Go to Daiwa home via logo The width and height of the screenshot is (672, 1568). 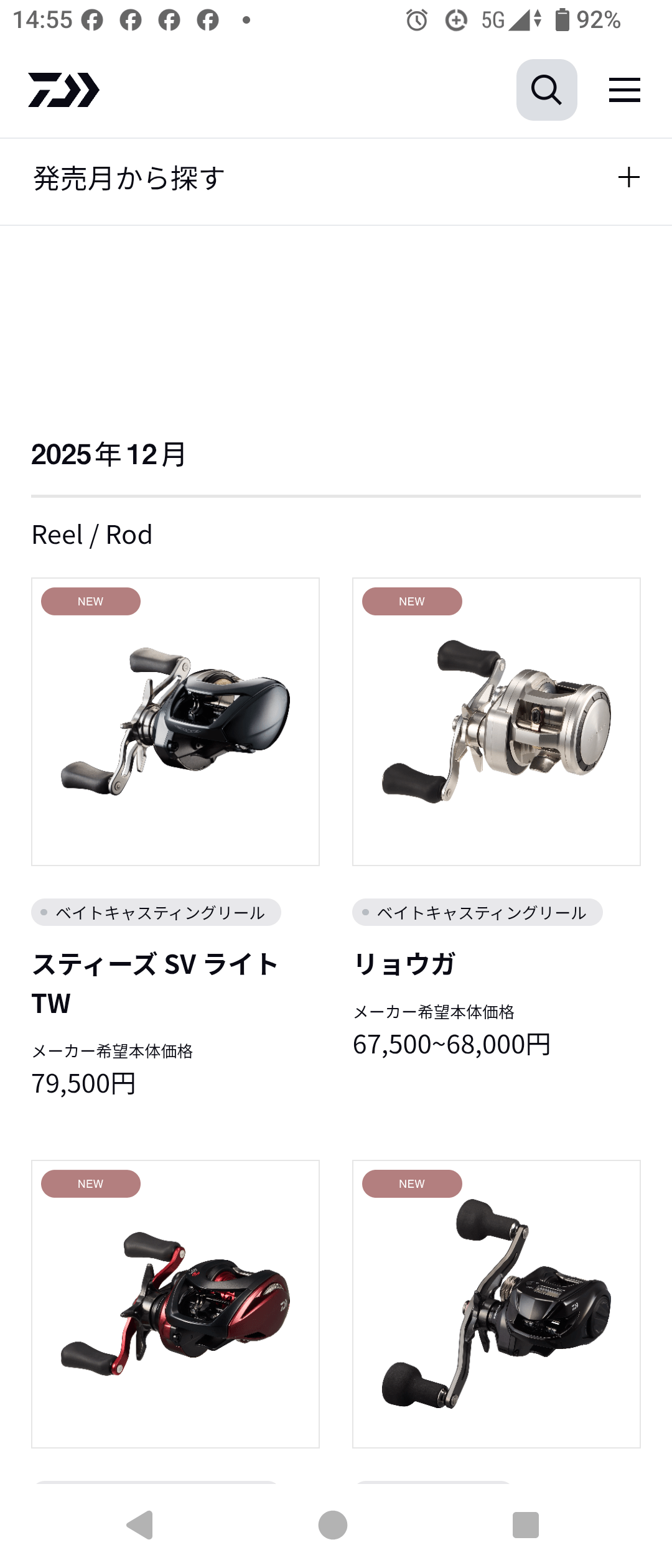point(63,90)
